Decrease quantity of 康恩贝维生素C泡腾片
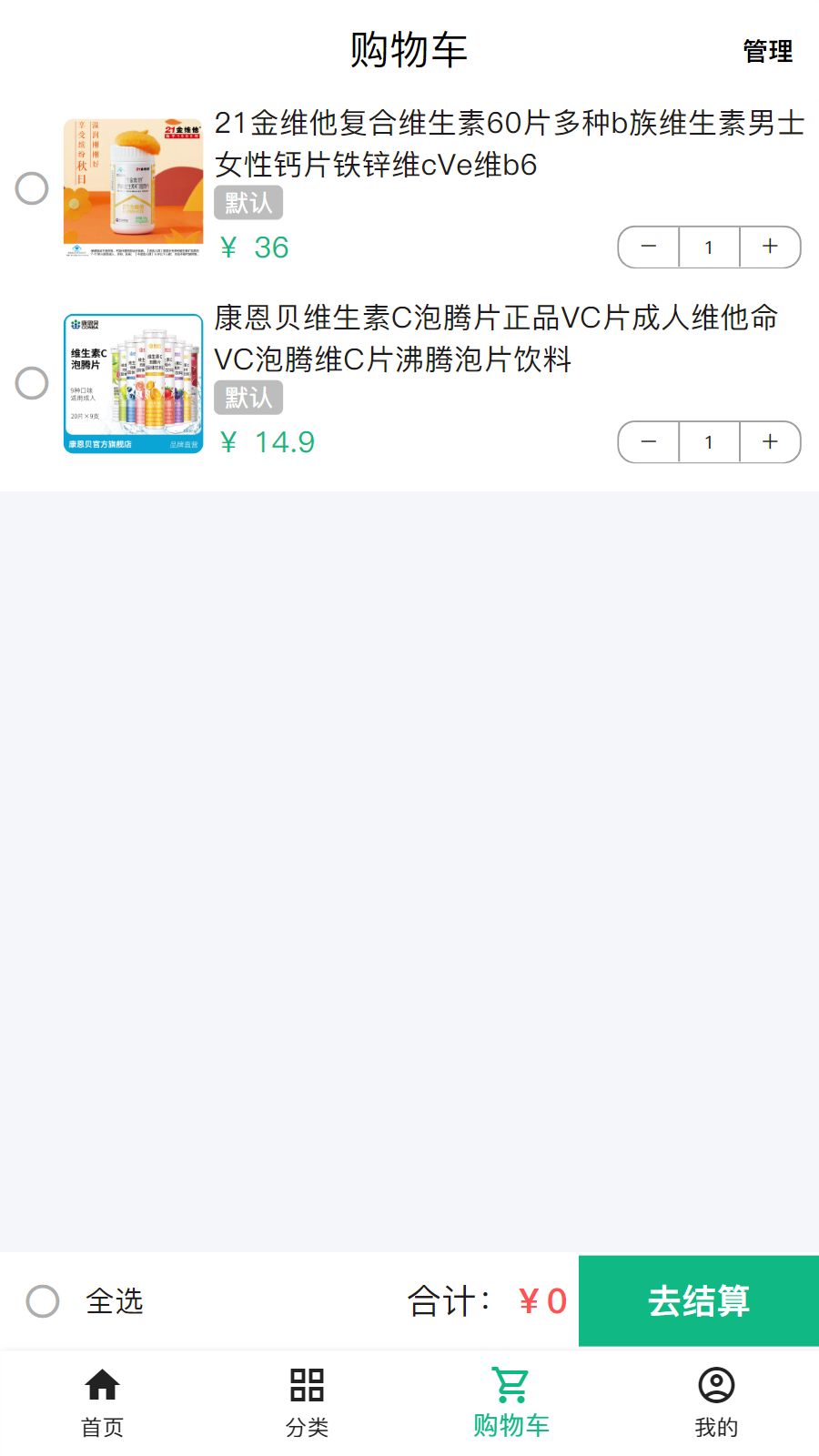Screen dimensions: 819x1456 [x=649, y=441]
